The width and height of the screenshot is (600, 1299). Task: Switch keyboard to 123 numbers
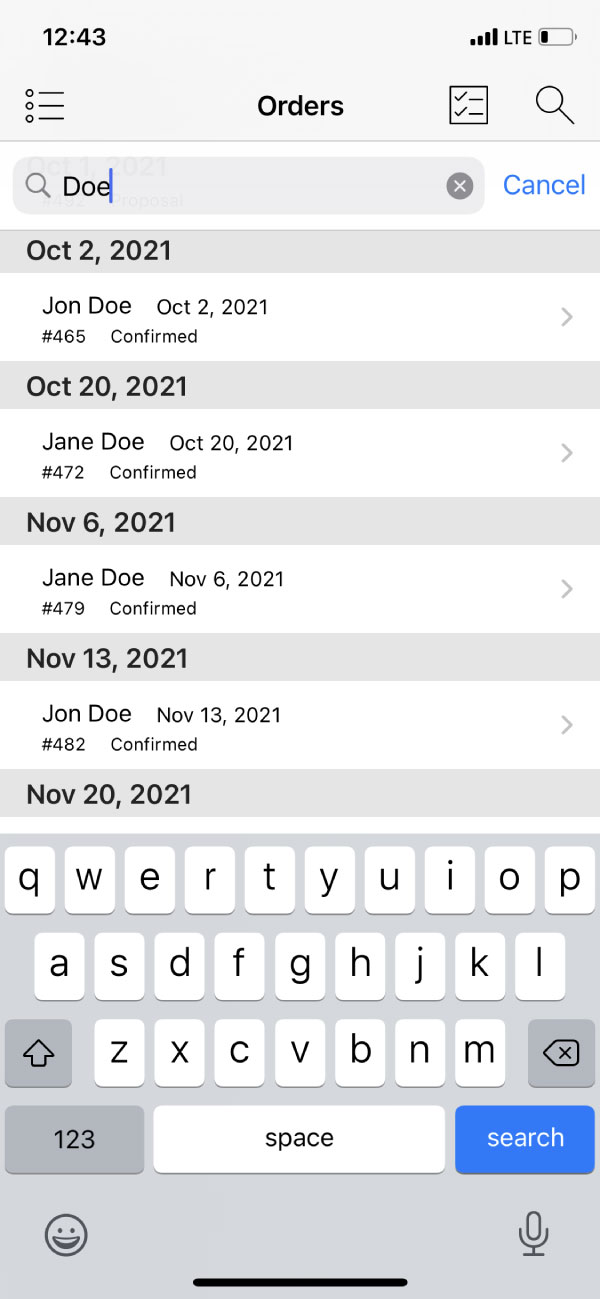[75, 1138]
